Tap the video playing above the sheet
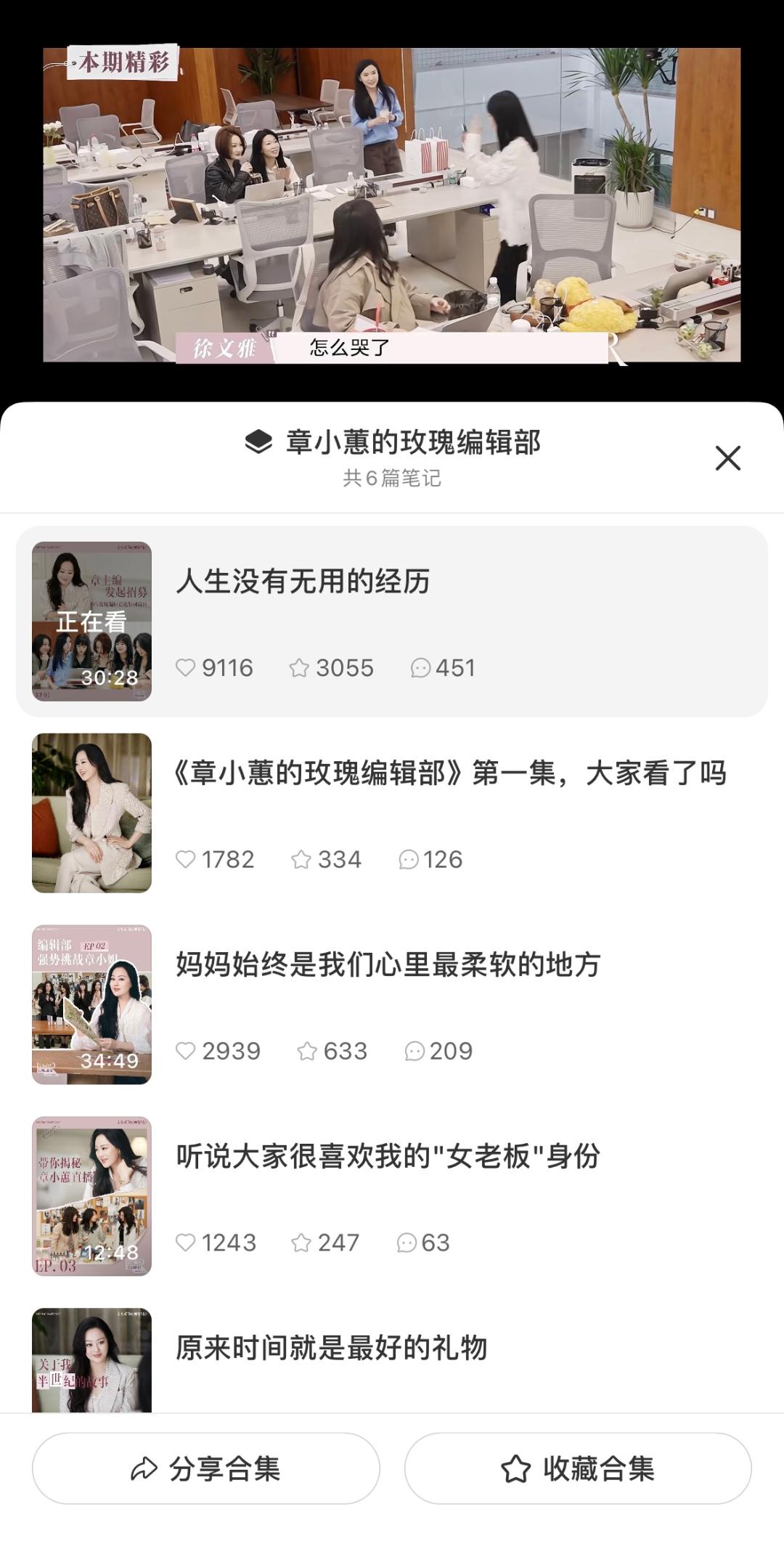 pos(391,205)
